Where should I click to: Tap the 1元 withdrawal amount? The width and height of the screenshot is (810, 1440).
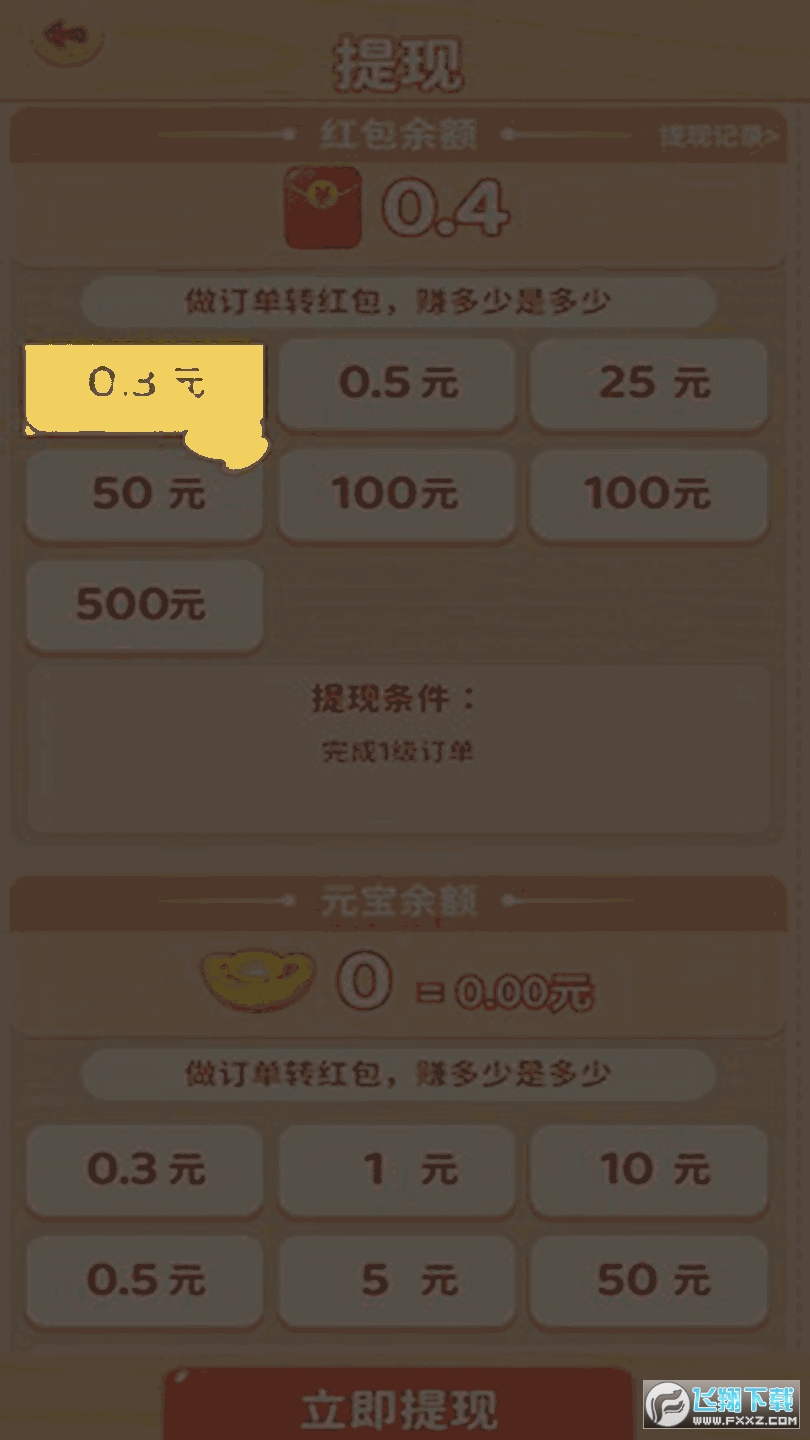pyautogui.click(x=396, y=1169)
